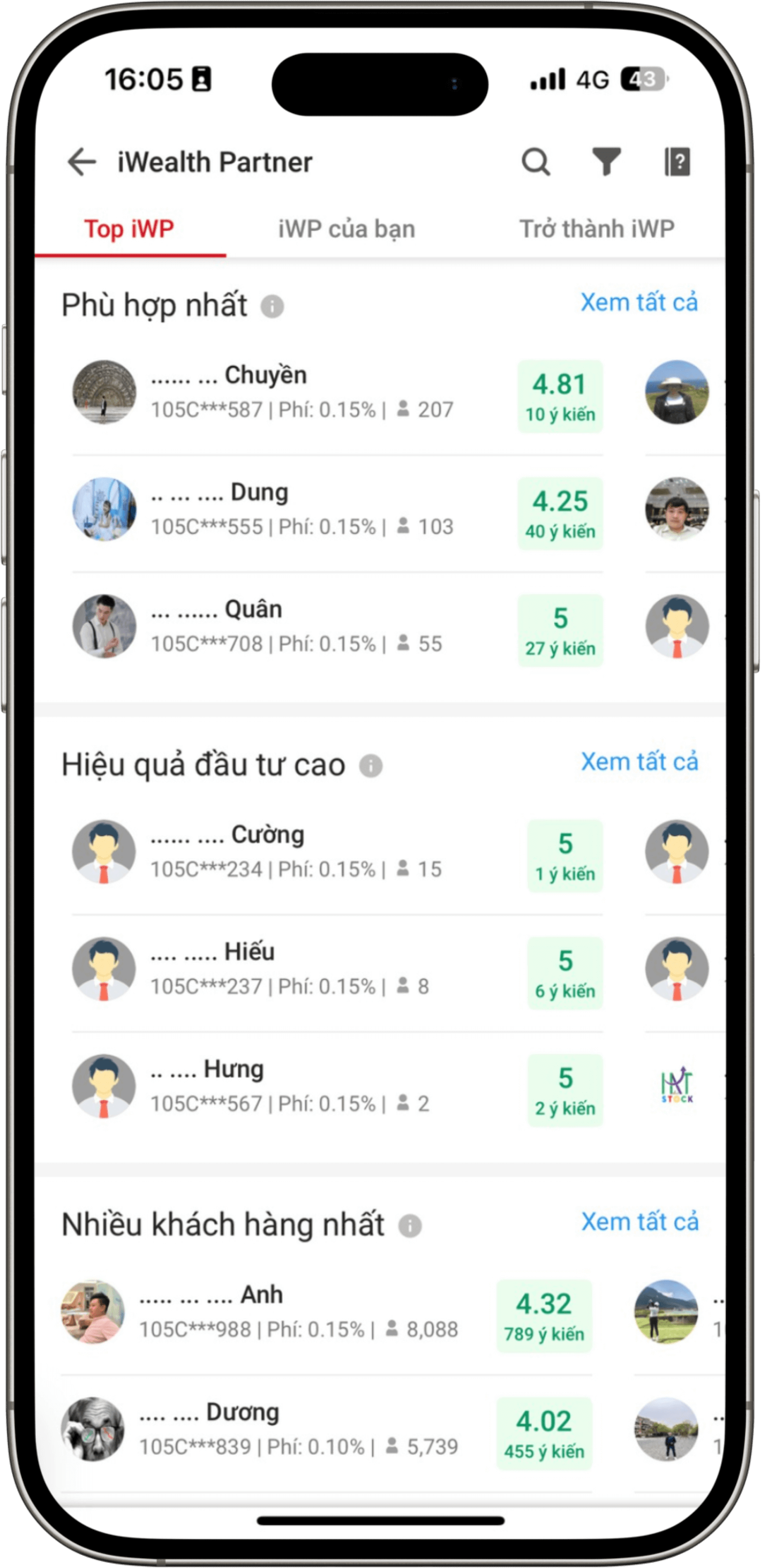View all in Phù hợp nhất

coord(639,302)
